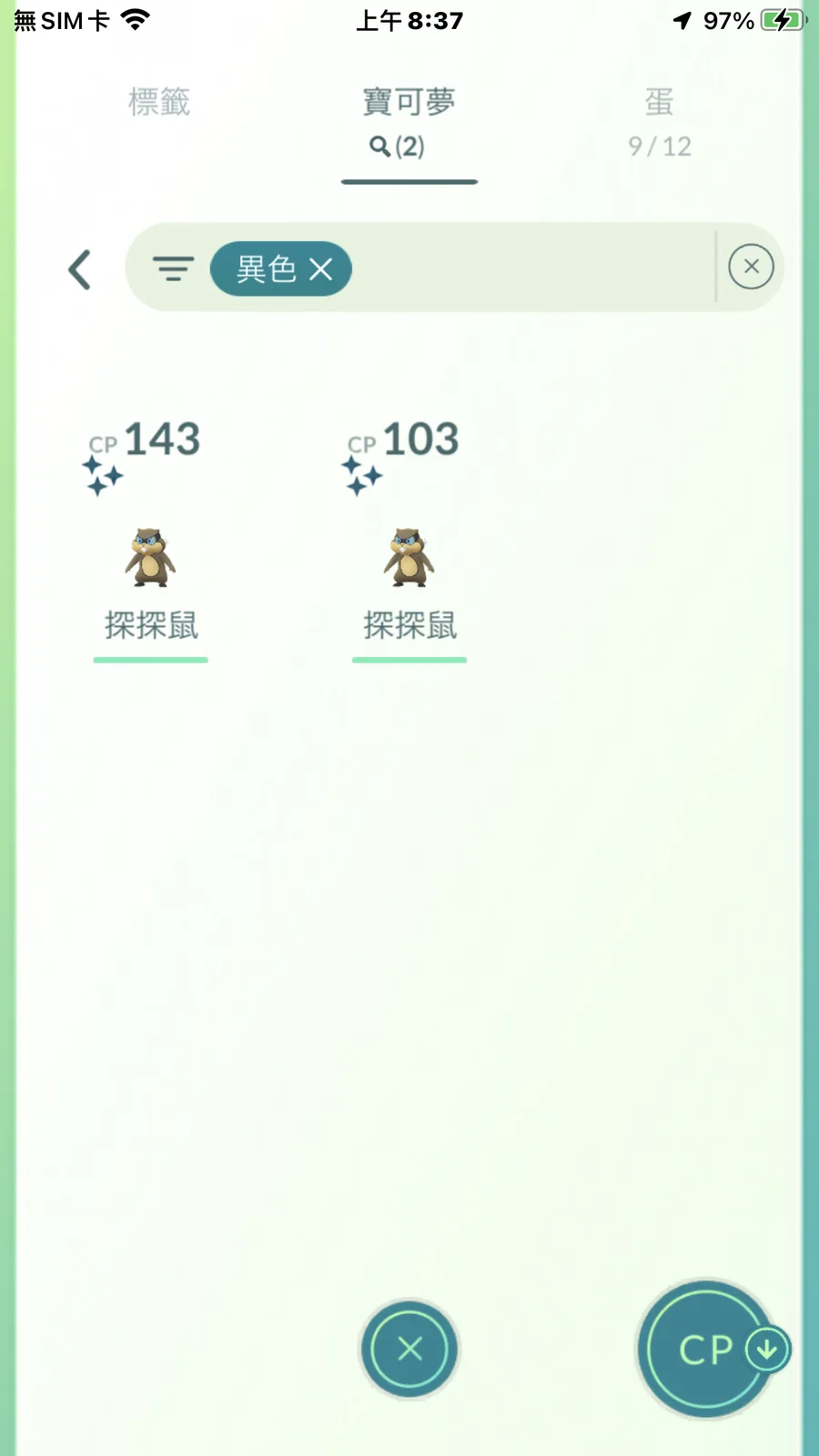
Task: Switch to the 蛋 tab
Action: click(x=660, y=122)
